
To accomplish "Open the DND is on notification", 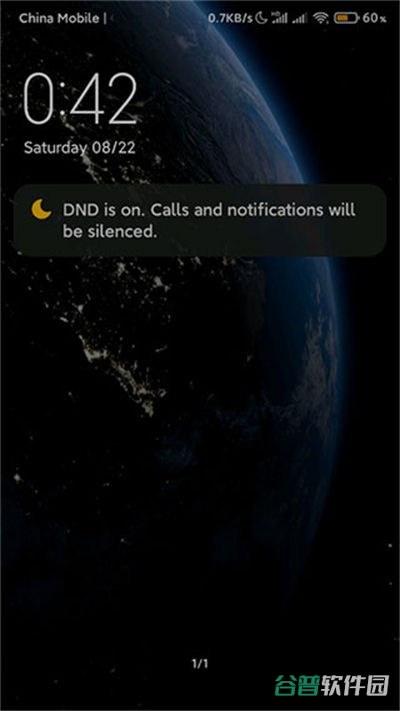I will (200, 220).
